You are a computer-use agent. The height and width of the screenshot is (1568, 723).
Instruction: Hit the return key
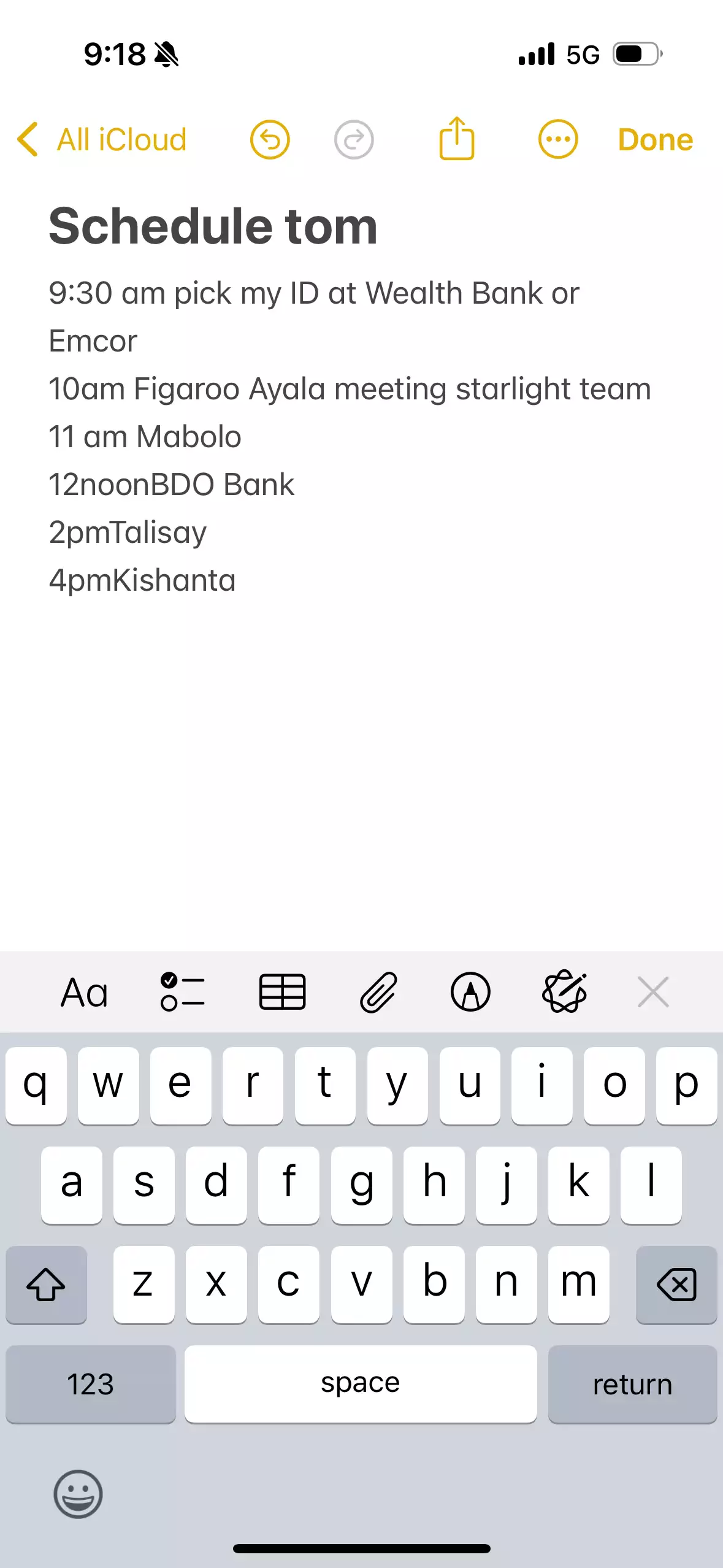pyautogui.click(x=632, y=1384)
